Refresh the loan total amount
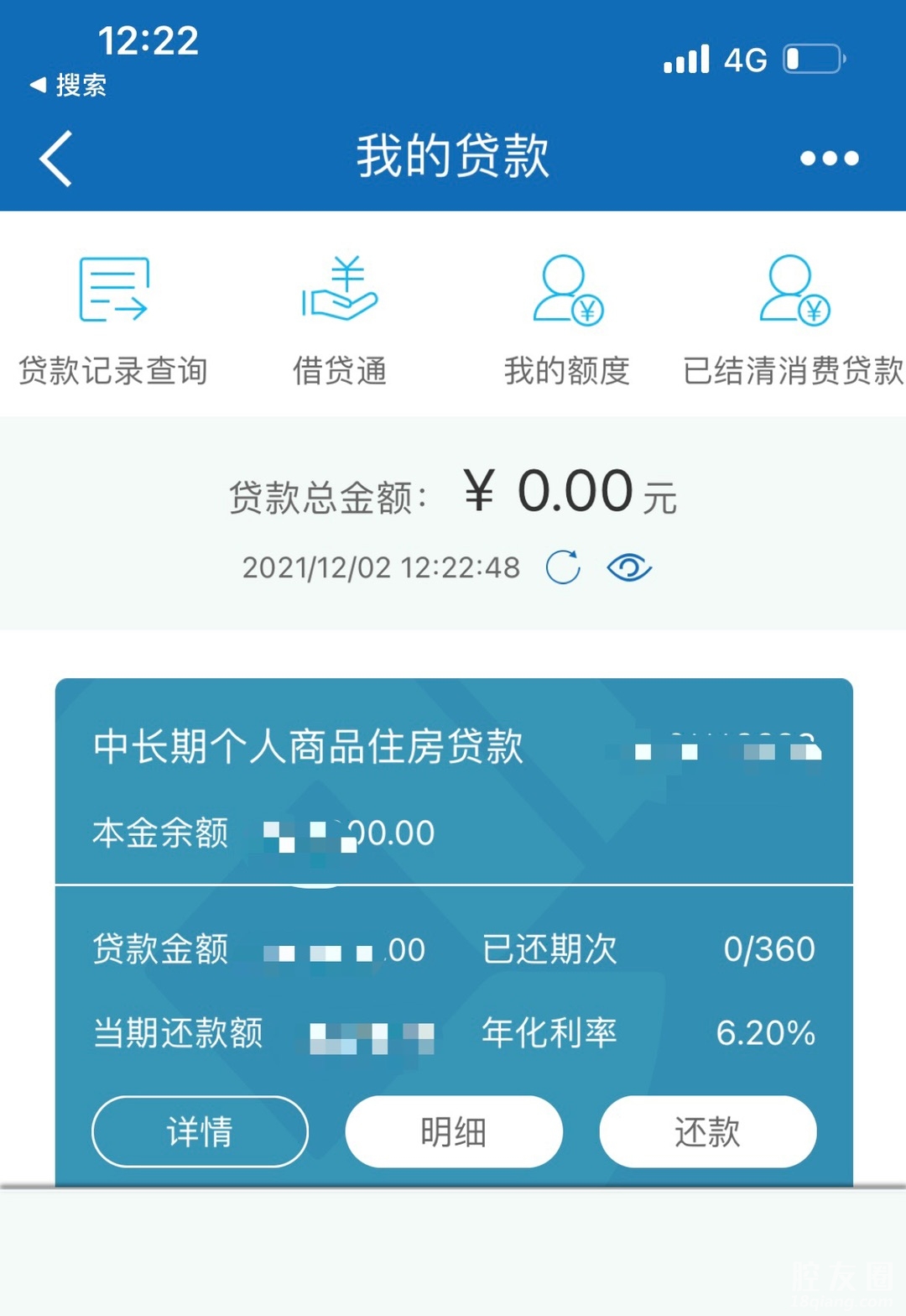This screenshot has height=1316, width=906. 563,567
